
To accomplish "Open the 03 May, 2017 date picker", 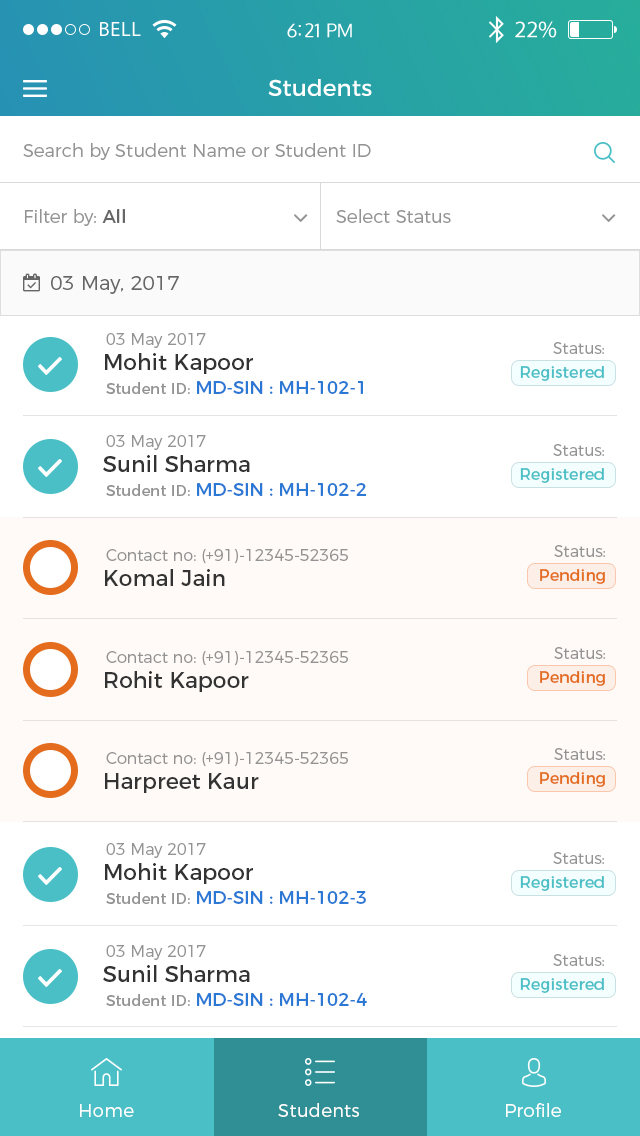I will [x=320, y=283].
